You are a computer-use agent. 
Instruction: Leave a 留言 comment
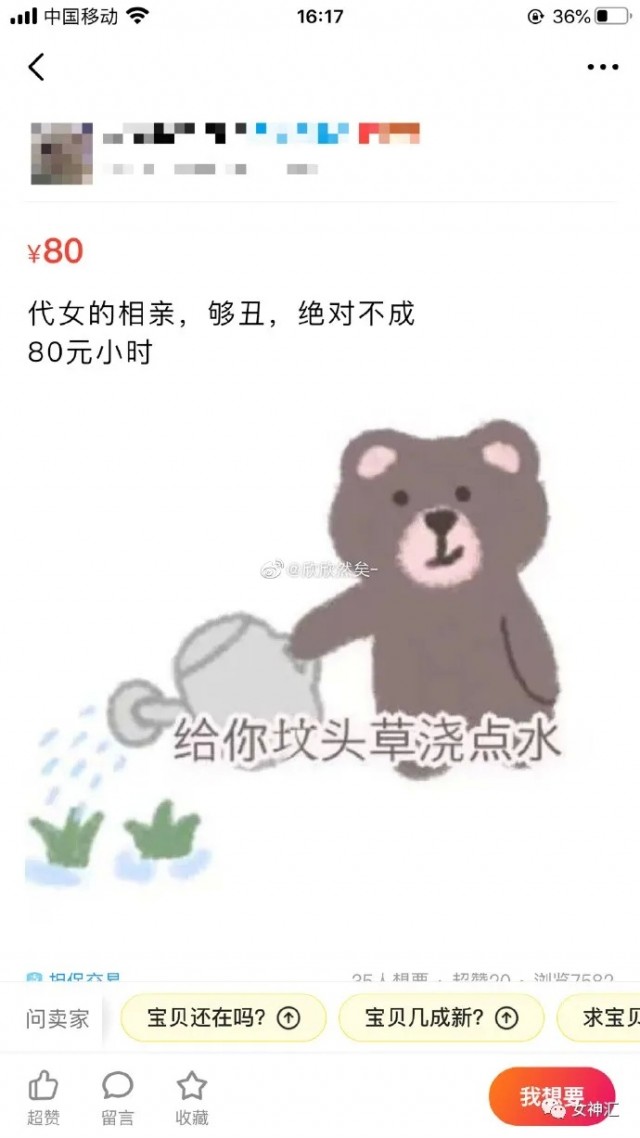click(x=118, y=1097)
